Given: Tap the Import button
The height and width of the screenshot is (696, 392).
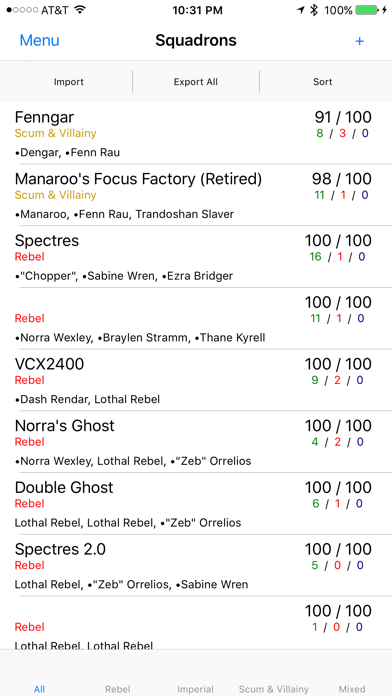Looking at the screenshot, I should (x=69, y=82).
